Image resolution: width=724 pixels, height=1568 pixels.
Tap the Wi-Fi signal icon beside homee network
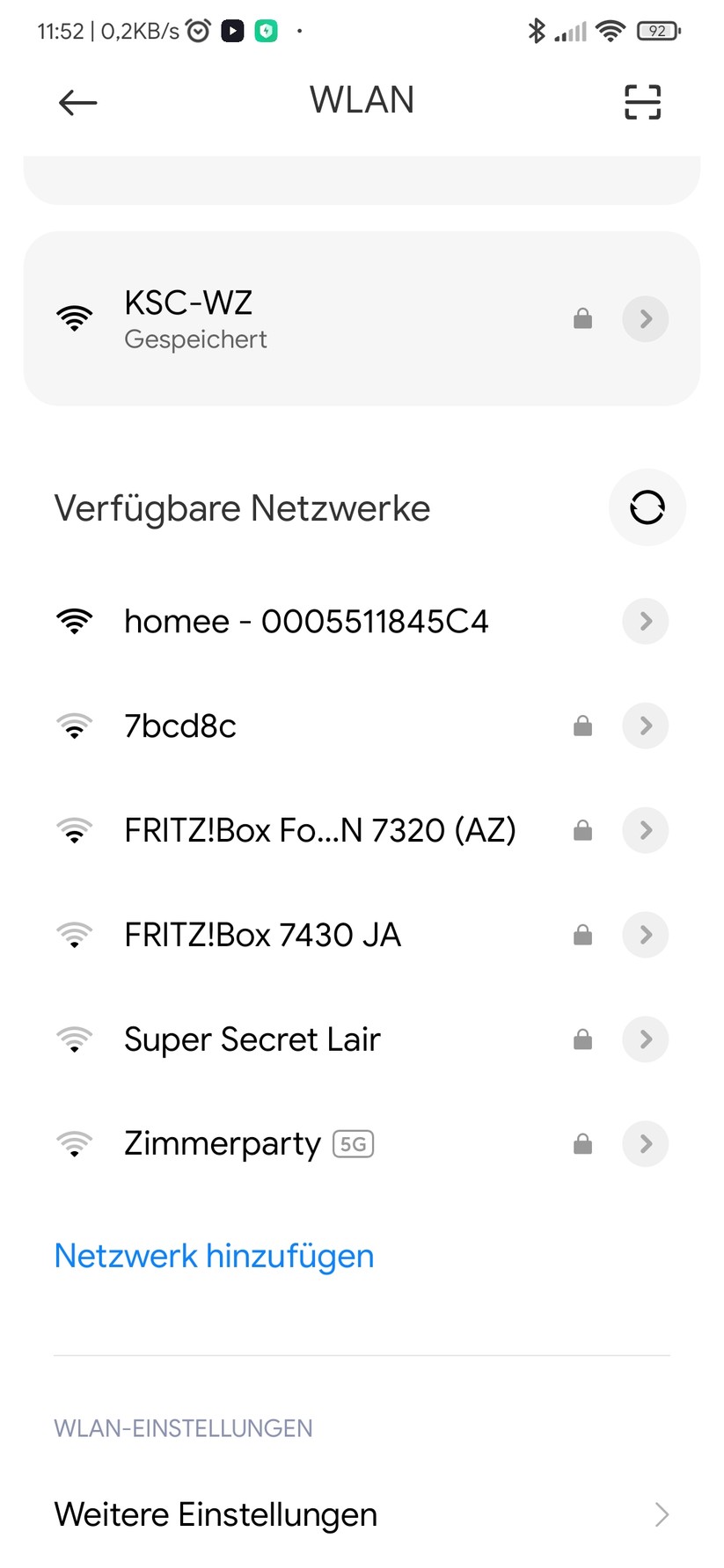tap(75, 620)
